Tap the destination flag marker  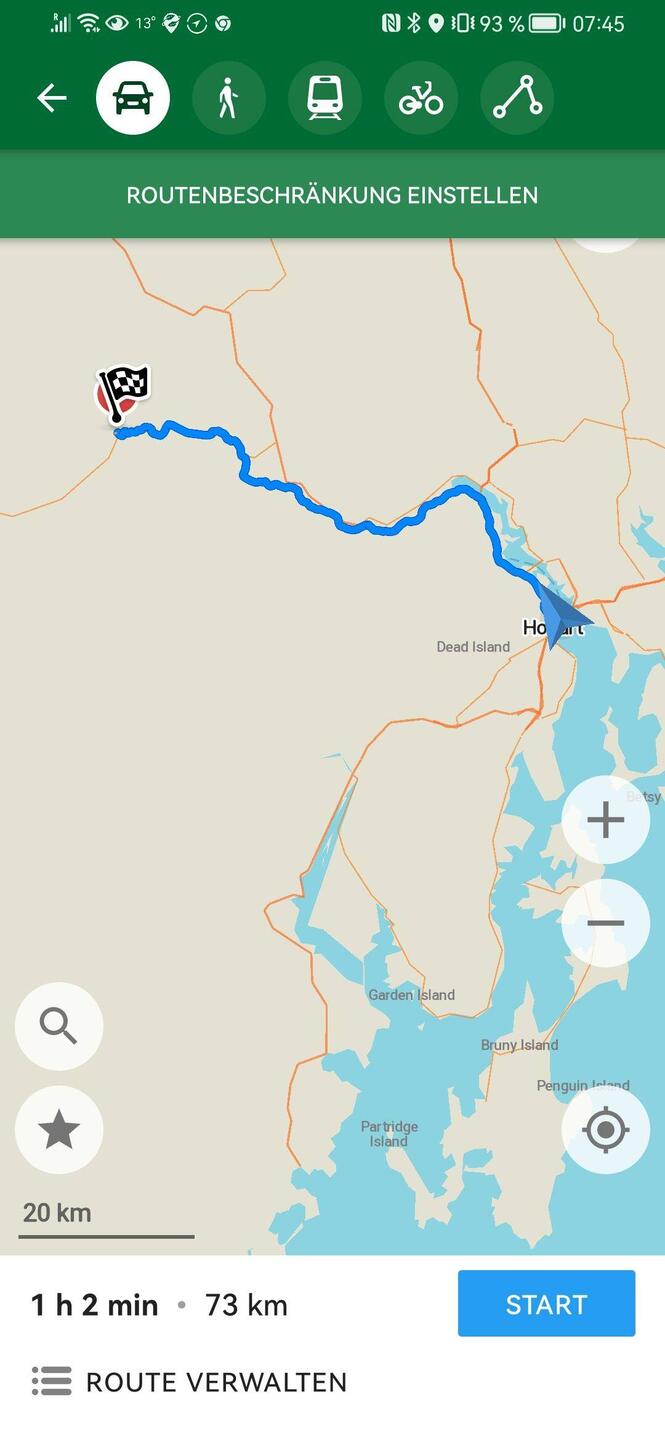[122, 393]
